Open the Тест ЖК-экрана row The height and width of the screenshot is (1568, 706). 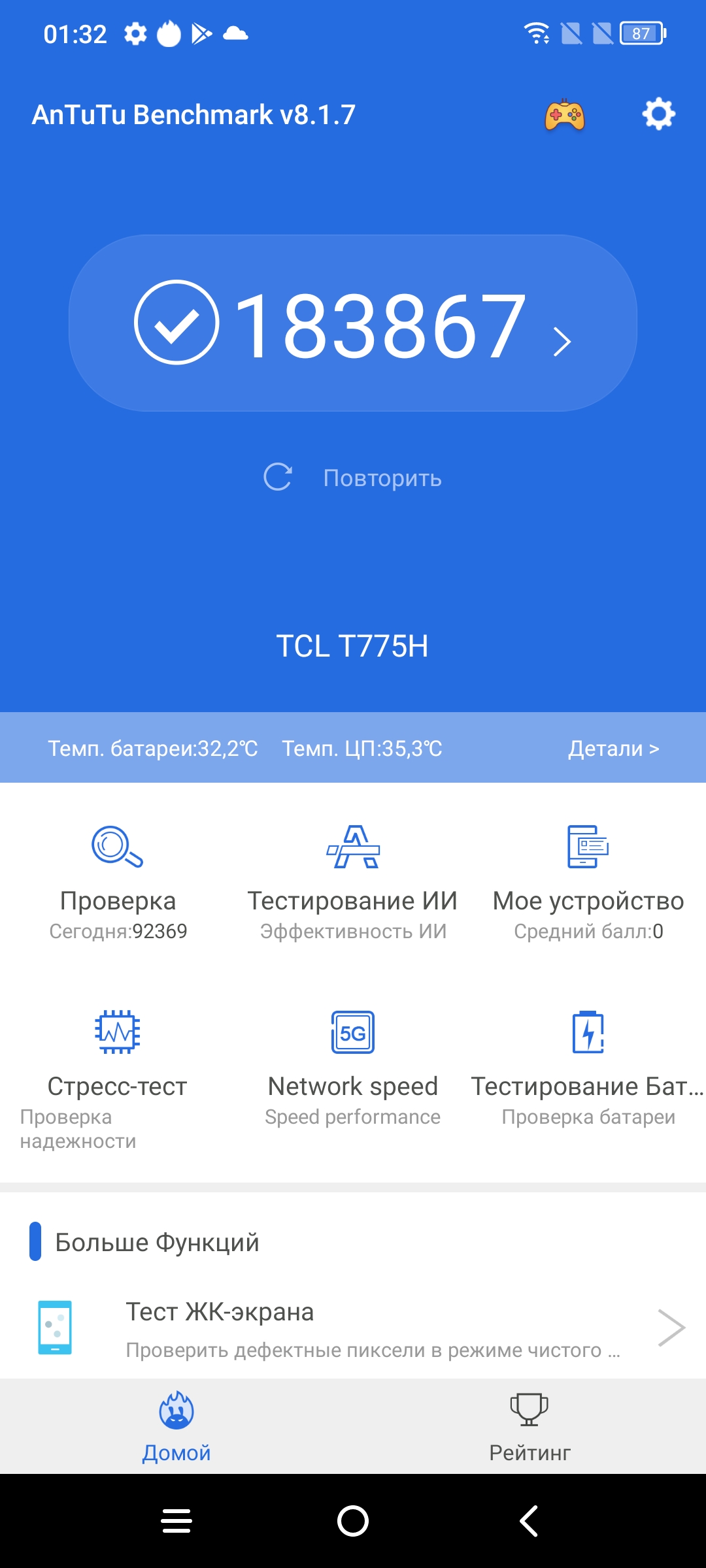(353, 1328)
